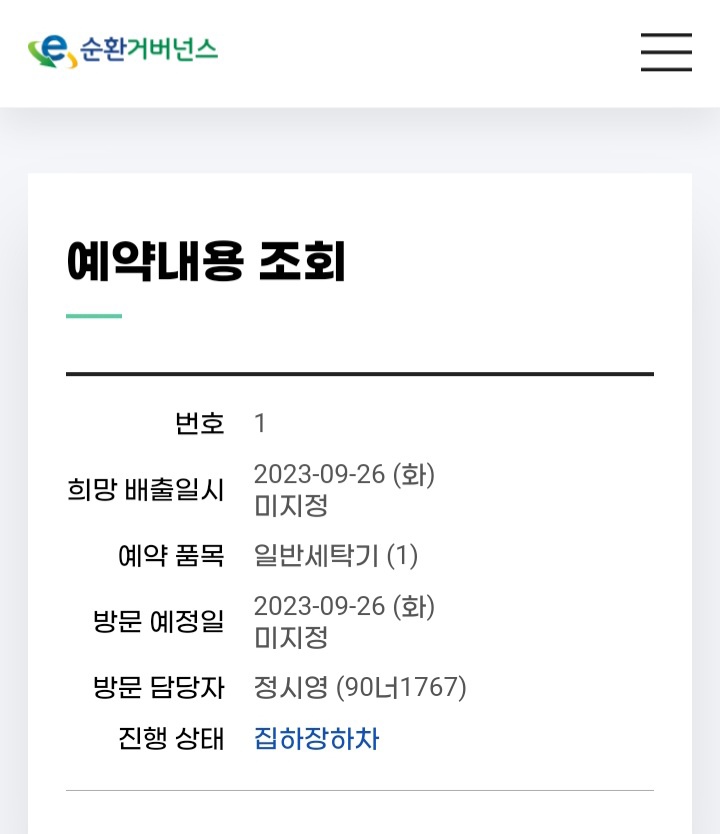Open the hamburger menu
This screenshot has width=720, height=834.
(666, 52)
